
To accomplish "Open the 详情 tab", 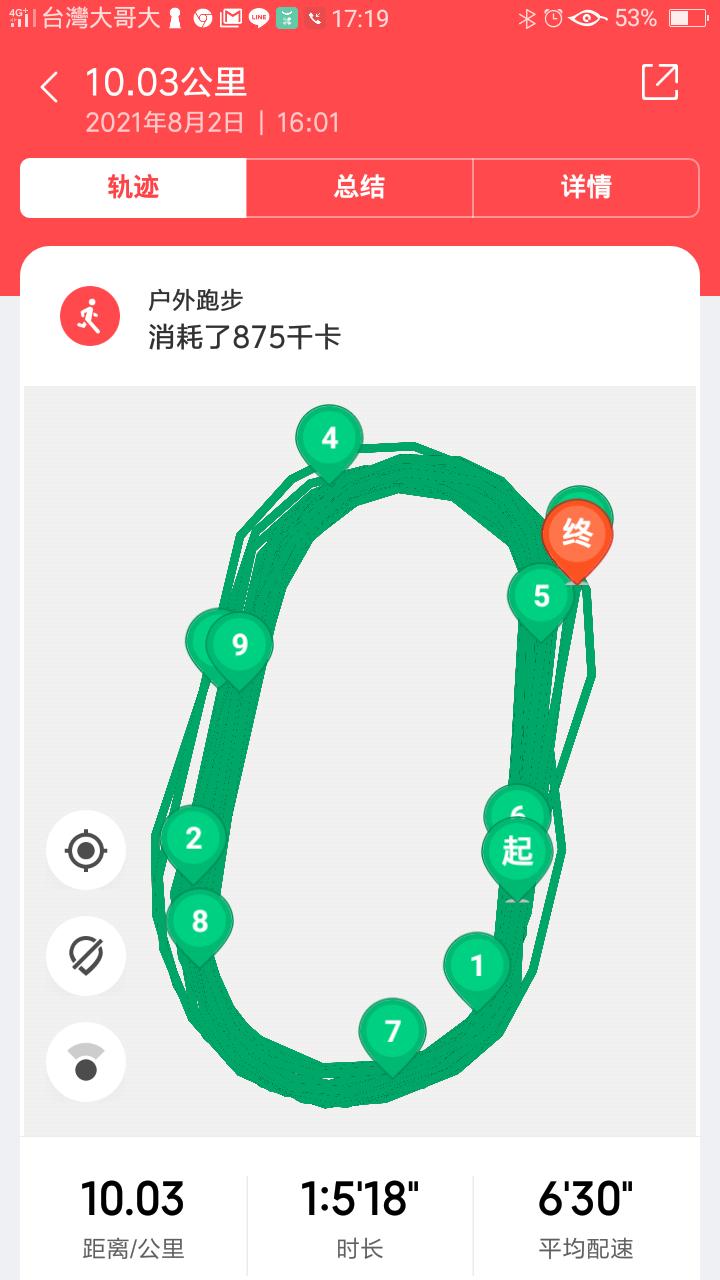I will click(586, 188).
